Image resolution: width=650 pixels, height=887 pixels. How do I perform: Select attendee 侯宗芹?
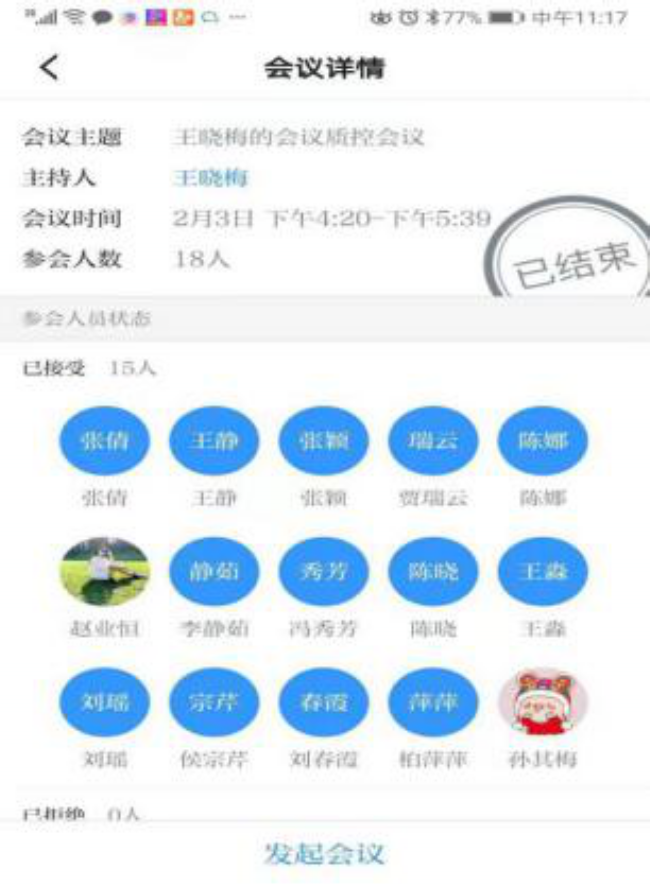click(x=214, y=702)
